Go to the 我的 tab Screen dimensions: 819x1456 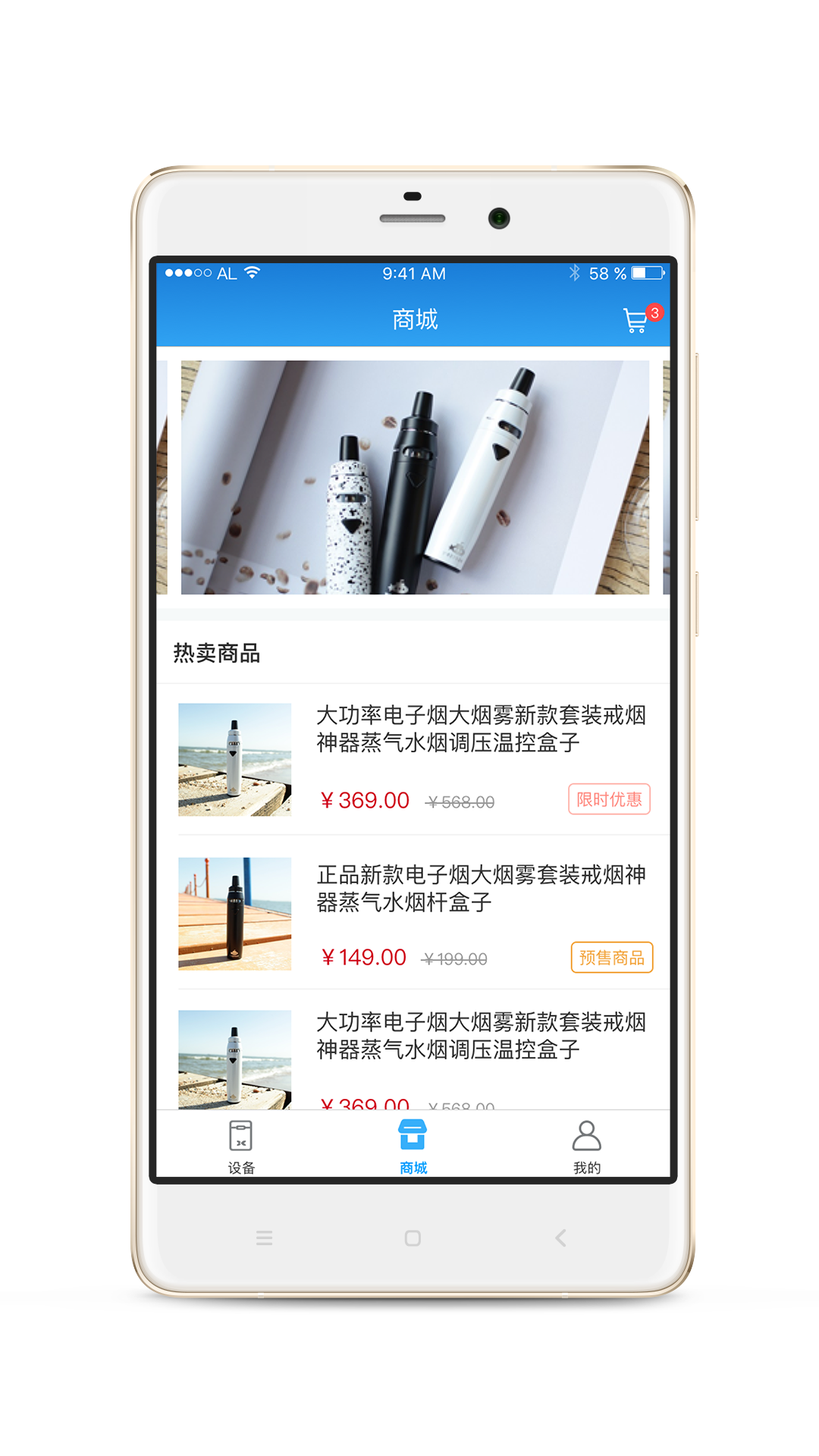(x=586, y=1147)
